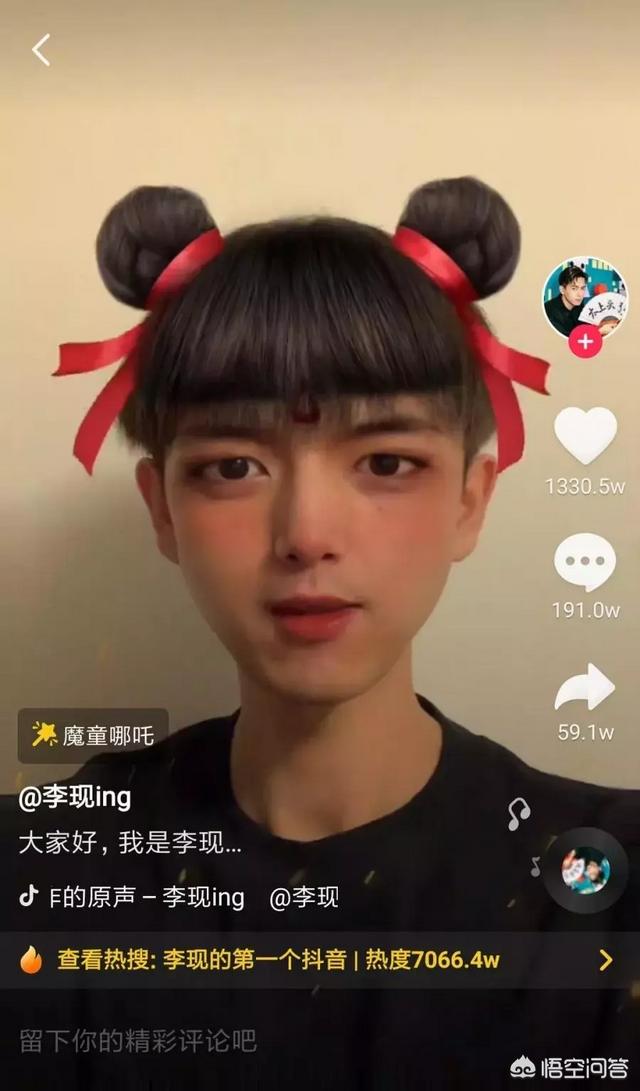Open the mentioned @李现 account
The width and height of the screenshot is (640, 1091).
pos(304,897)
